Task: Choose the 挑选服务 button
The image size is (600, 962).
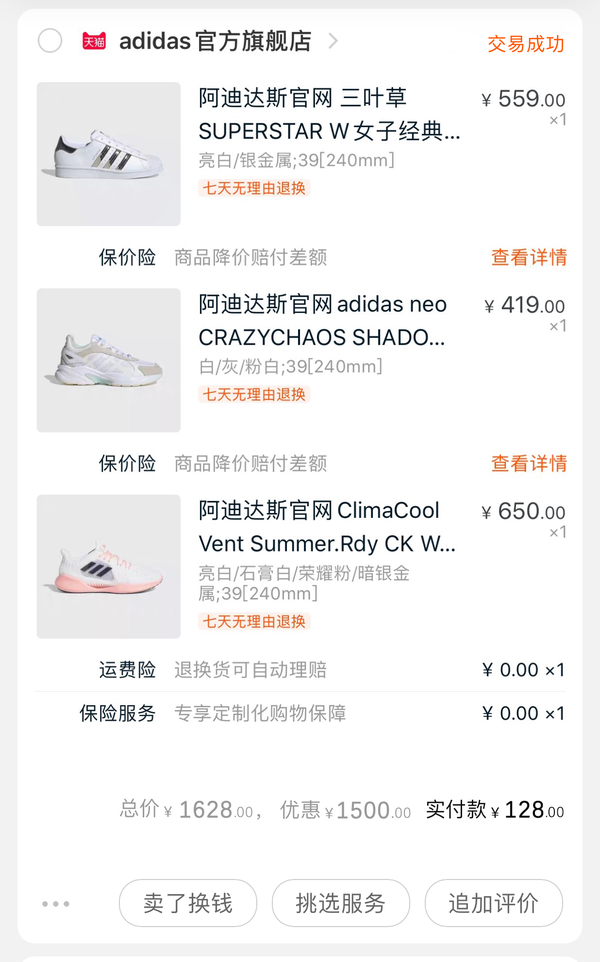Action: click(341, 904)
